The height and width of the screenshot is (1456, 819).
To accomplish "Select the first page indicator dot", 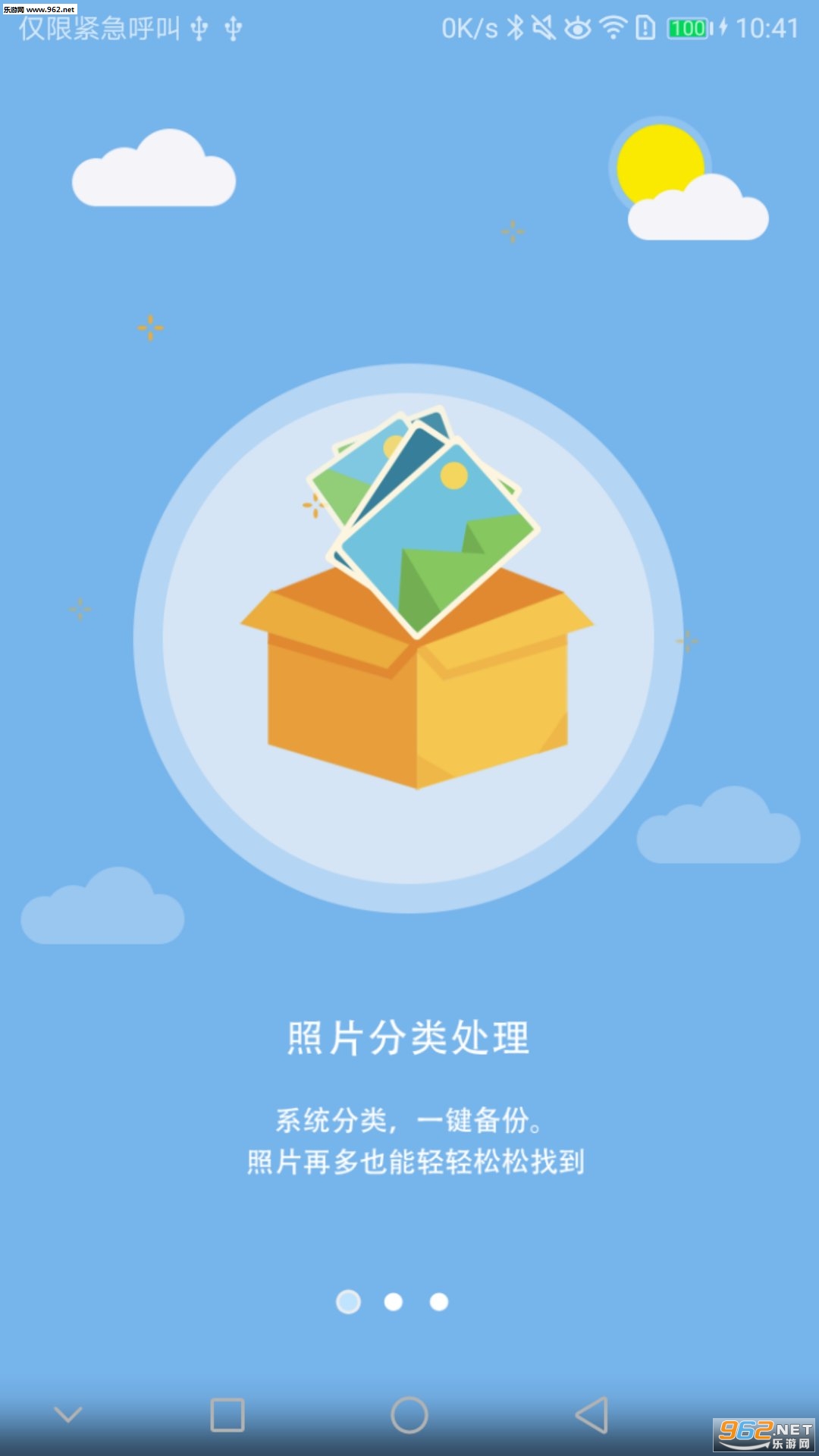I will 348,1301.
